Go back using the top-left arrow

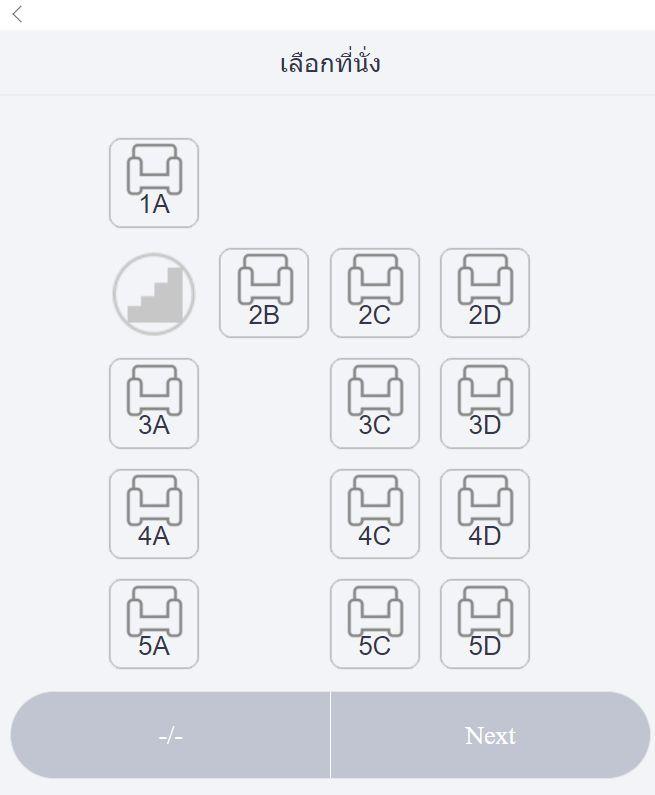pos(17,14)
